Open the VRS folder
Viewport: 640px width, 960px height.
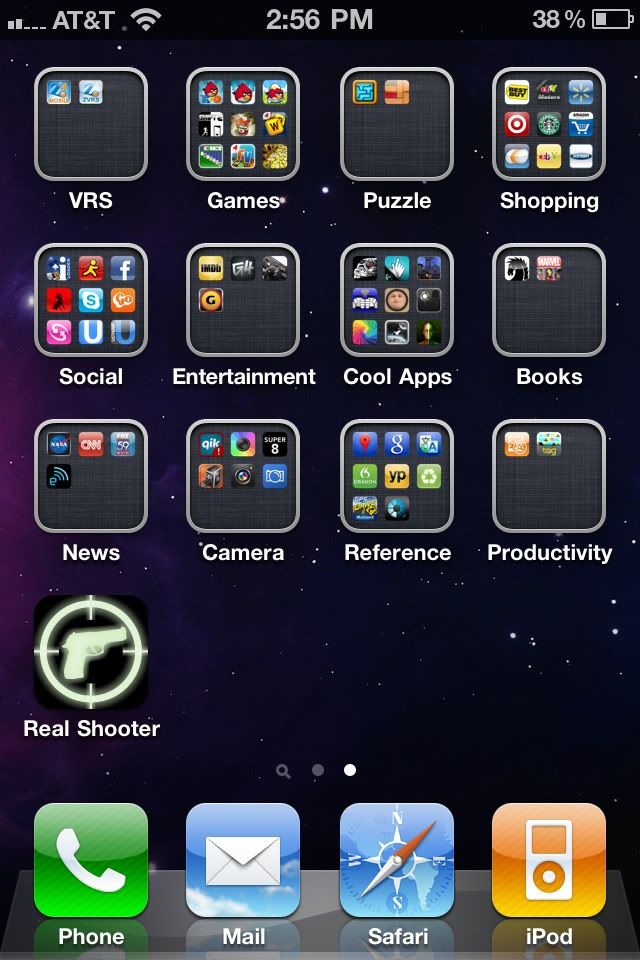coord(91,124)
